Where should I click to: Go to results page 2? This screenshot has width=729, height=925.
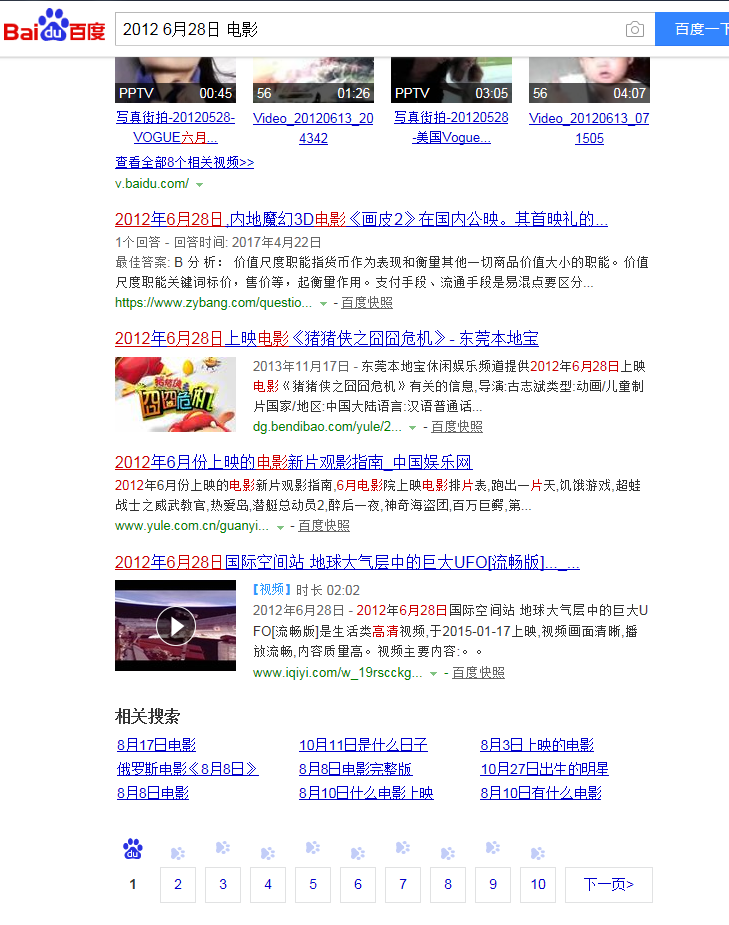tap(178, 885)
